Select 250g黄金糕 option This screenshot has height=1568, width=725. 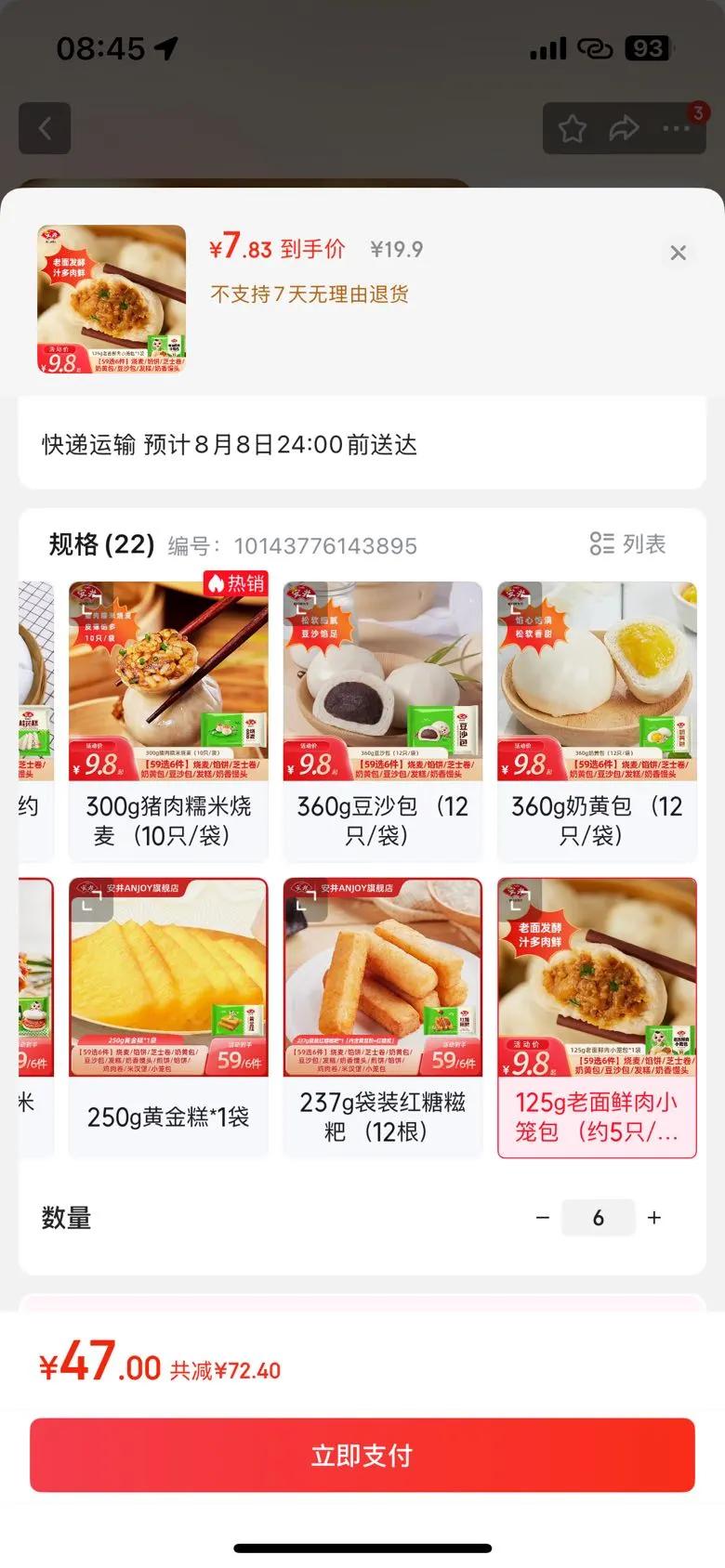coord(168,1017)
